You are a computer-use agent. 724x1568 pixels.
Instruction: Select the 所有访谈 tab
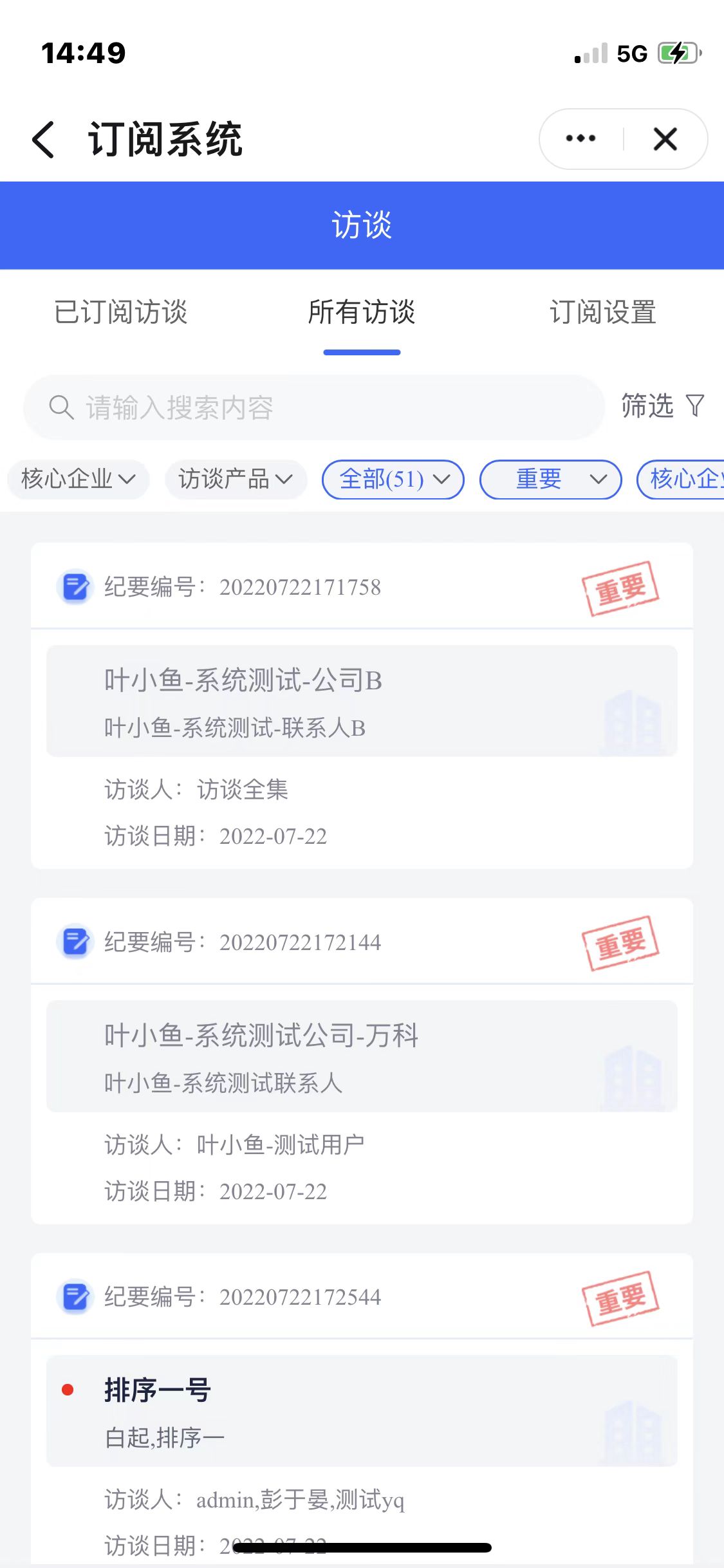tap(362, 312)
